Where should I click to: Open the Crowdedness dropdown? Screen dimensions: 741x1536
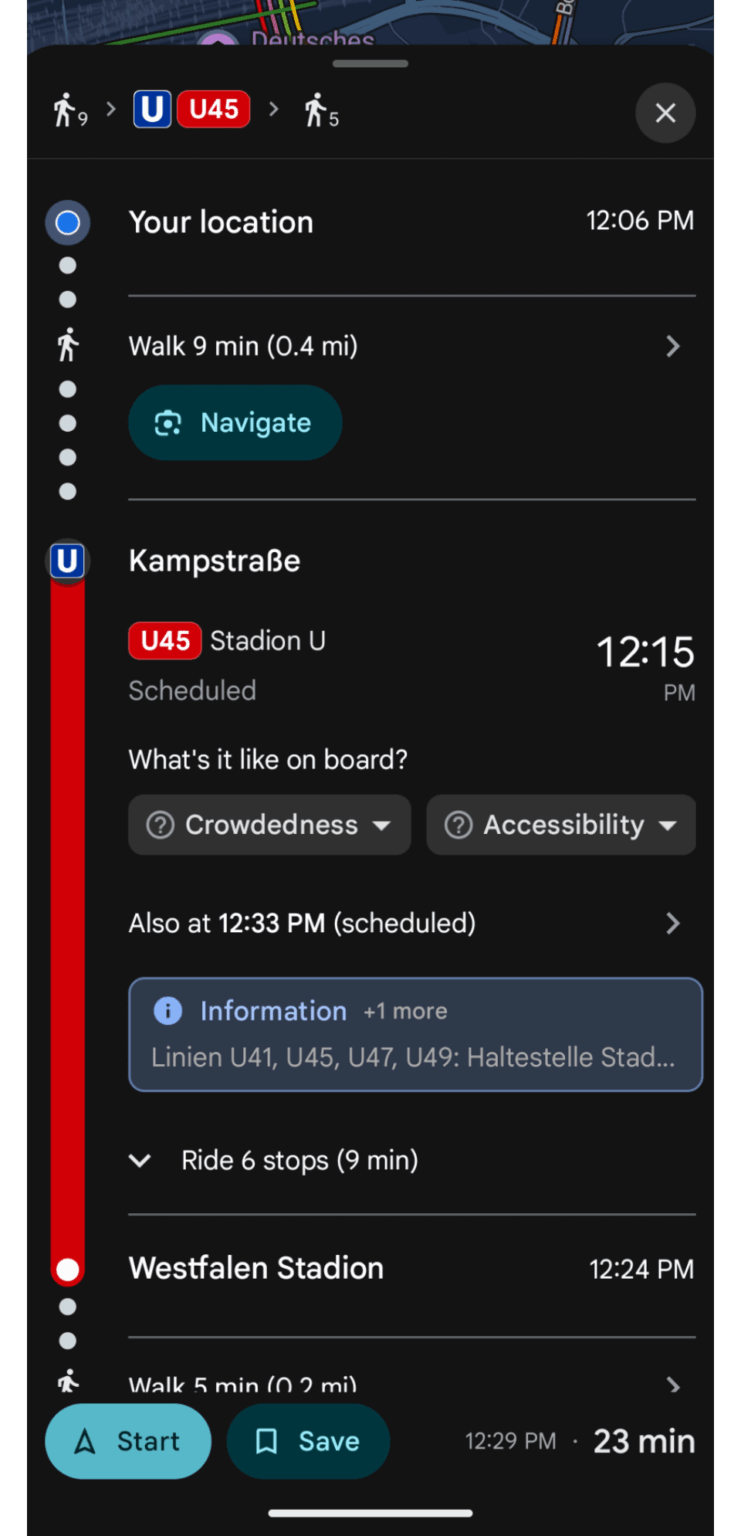[268, 824]
